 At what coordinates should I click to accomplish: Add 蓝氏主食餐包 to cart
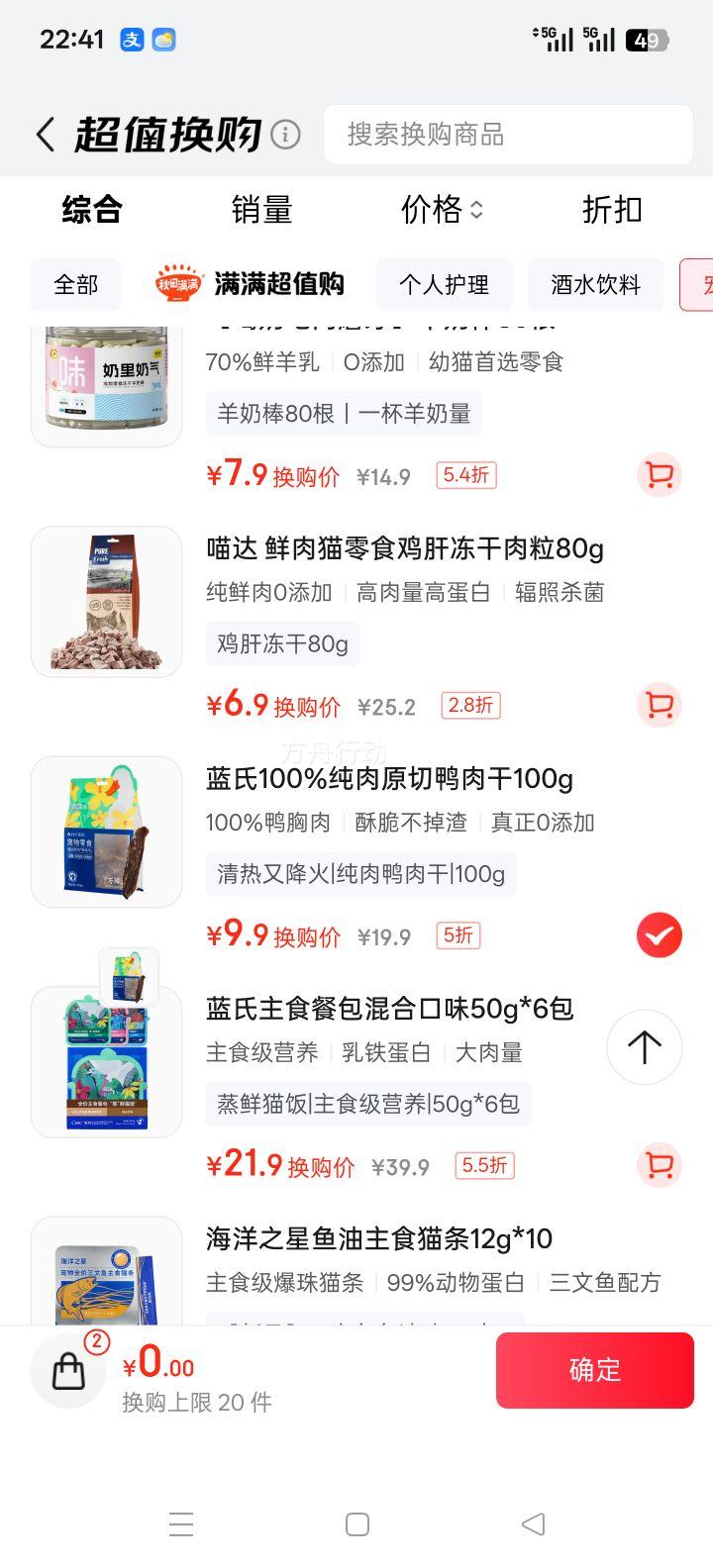[659, 1165]
